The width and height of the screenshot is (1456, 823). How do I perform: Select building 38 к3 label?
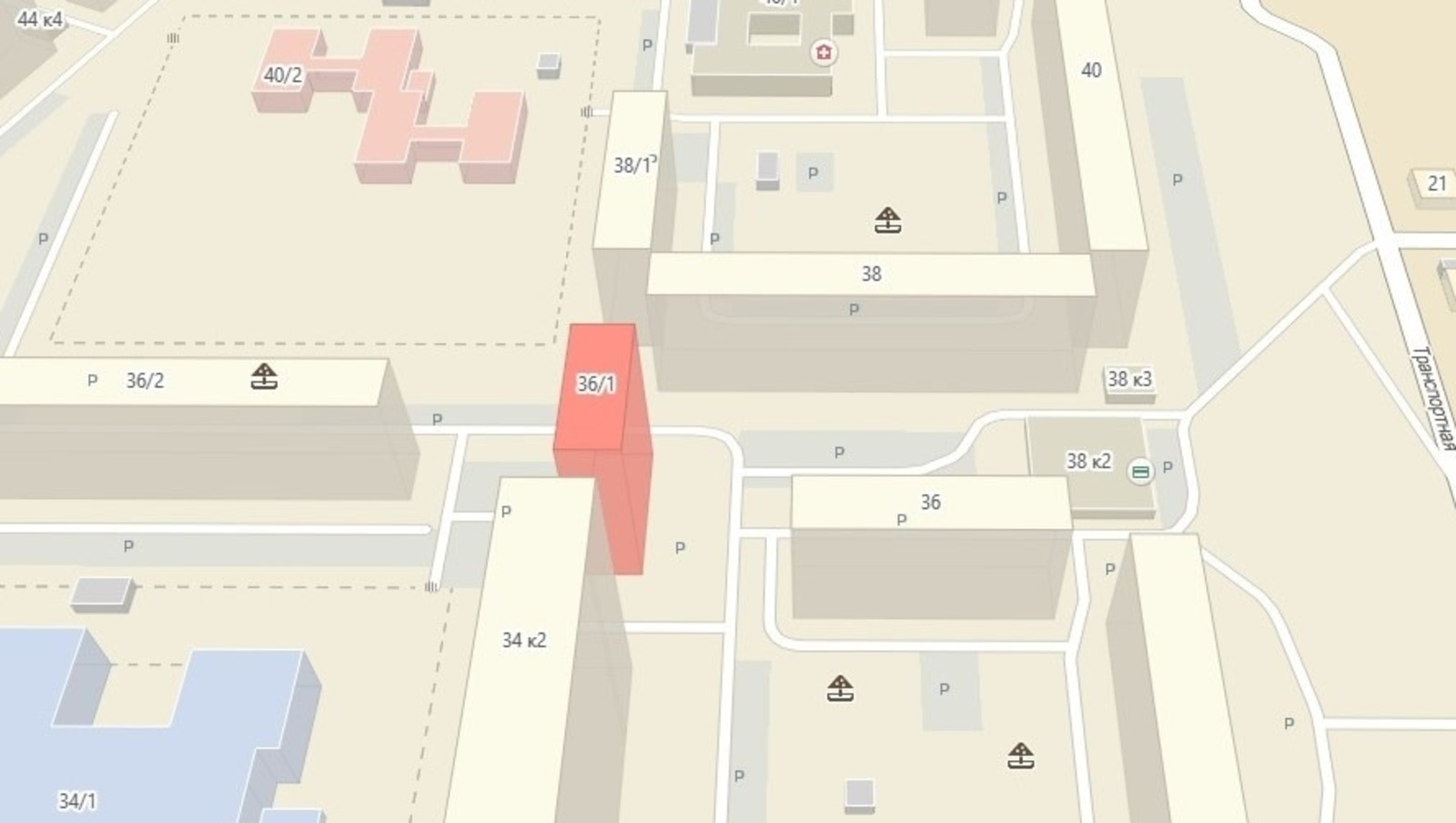1129,380
